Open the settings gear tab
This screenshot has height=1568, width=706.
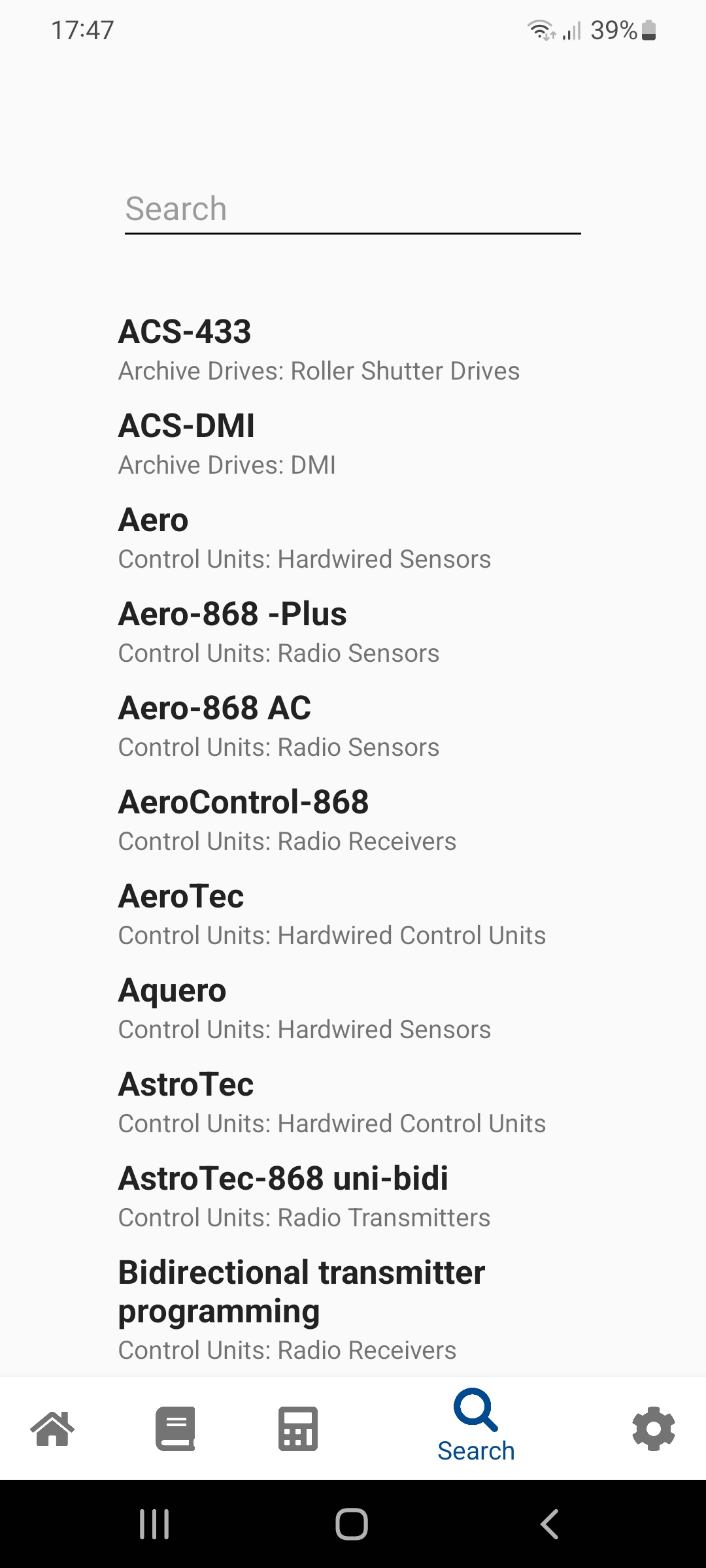pos(653,1429)
